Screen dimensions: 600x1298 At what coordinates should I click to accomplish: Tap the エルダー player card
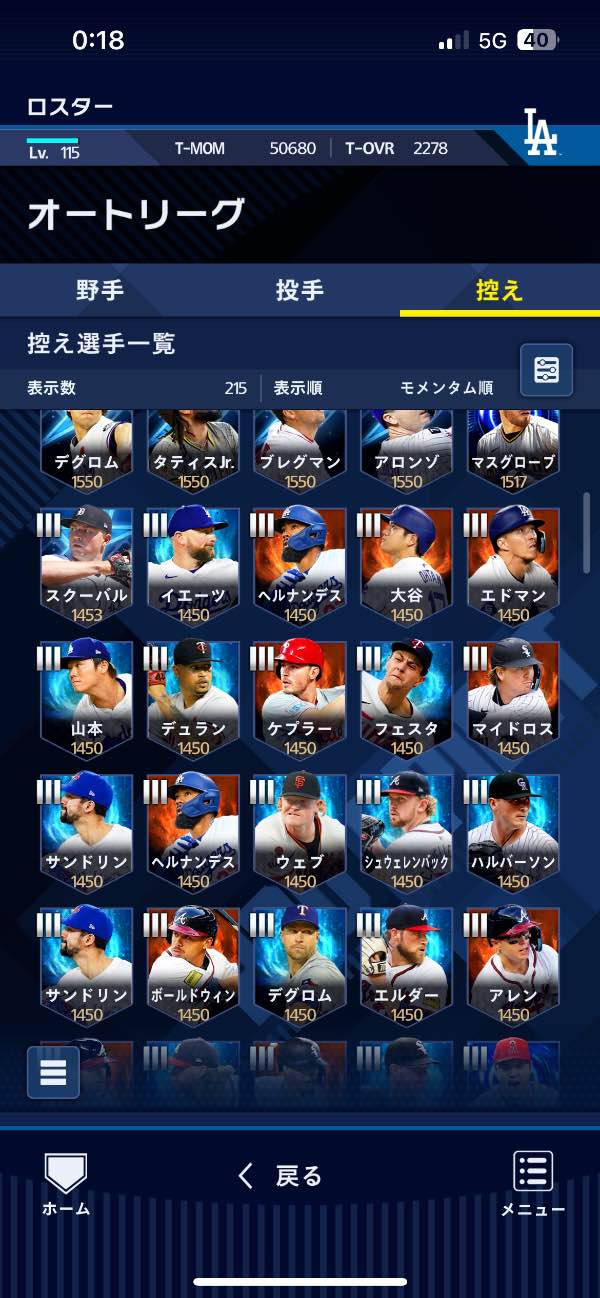point(407,964)
